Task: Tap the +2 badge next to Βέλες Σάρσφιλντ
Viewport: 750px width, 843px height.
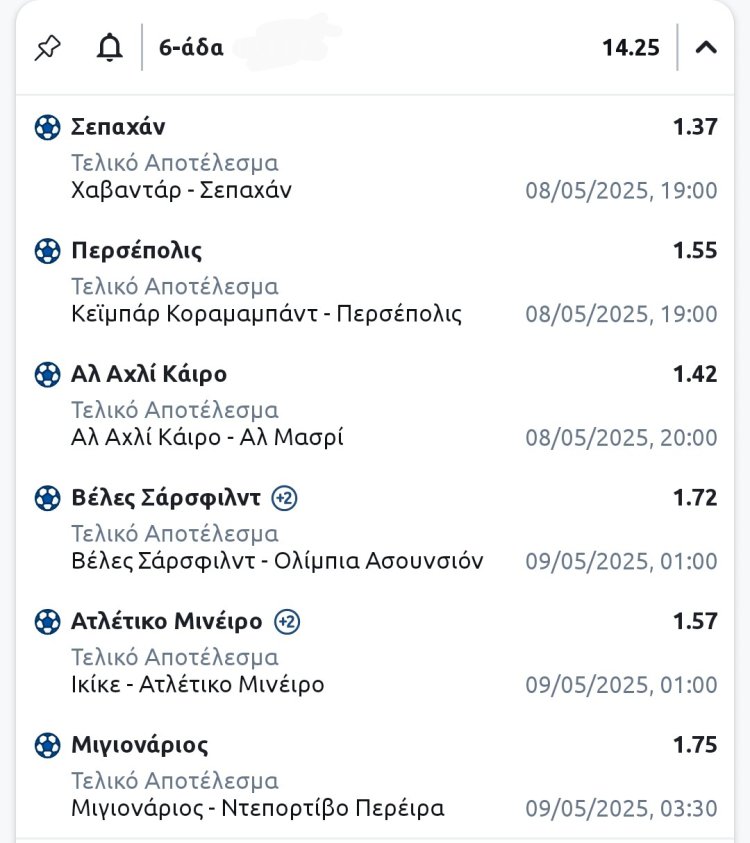Action: [285, 498]
